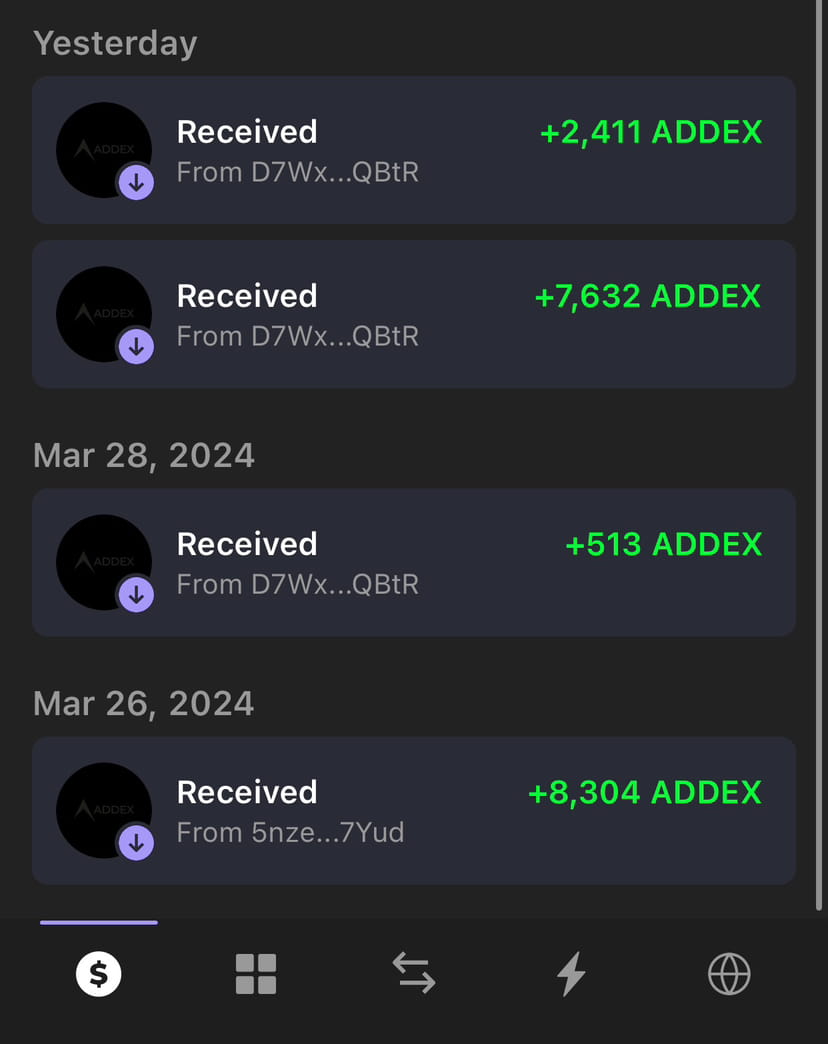828x1044 pixels.
Task: Open the +7,632 ADDEX received transaction
Action: [414, 314]
